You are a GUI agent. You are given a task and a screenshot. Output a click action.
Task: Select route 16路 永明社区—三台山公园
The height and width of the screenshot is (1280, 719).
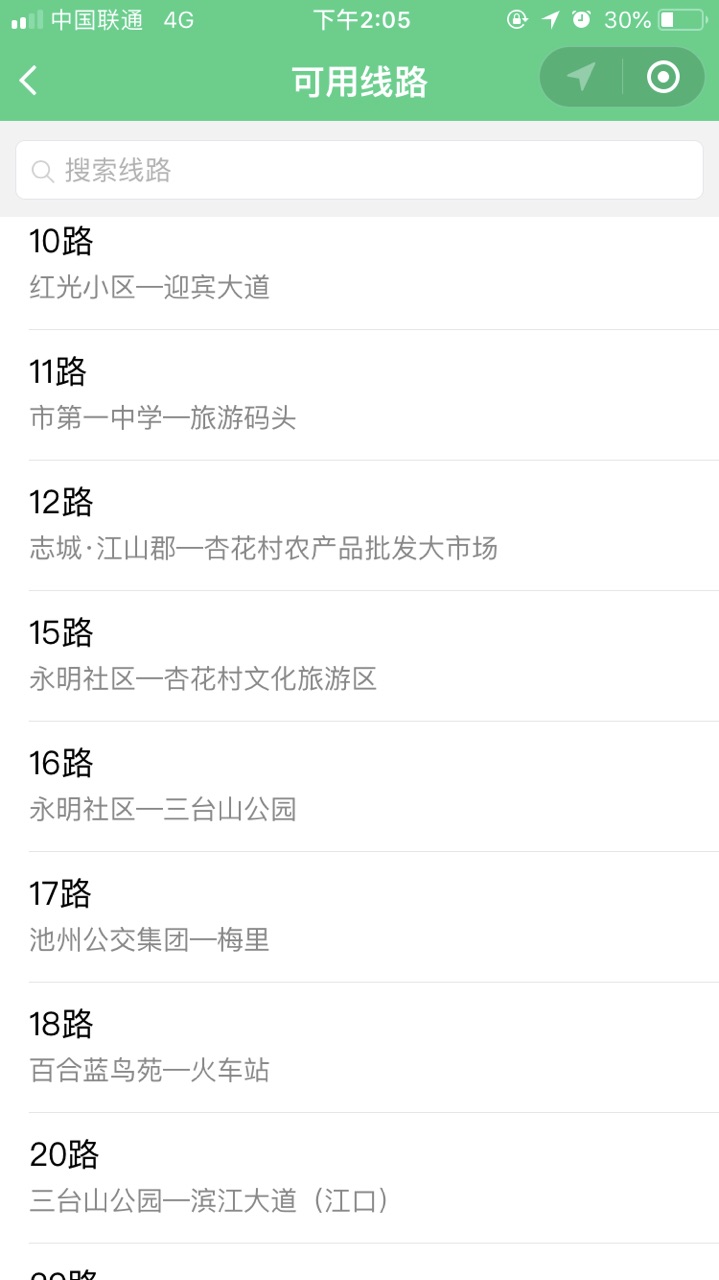click(360, 786)
